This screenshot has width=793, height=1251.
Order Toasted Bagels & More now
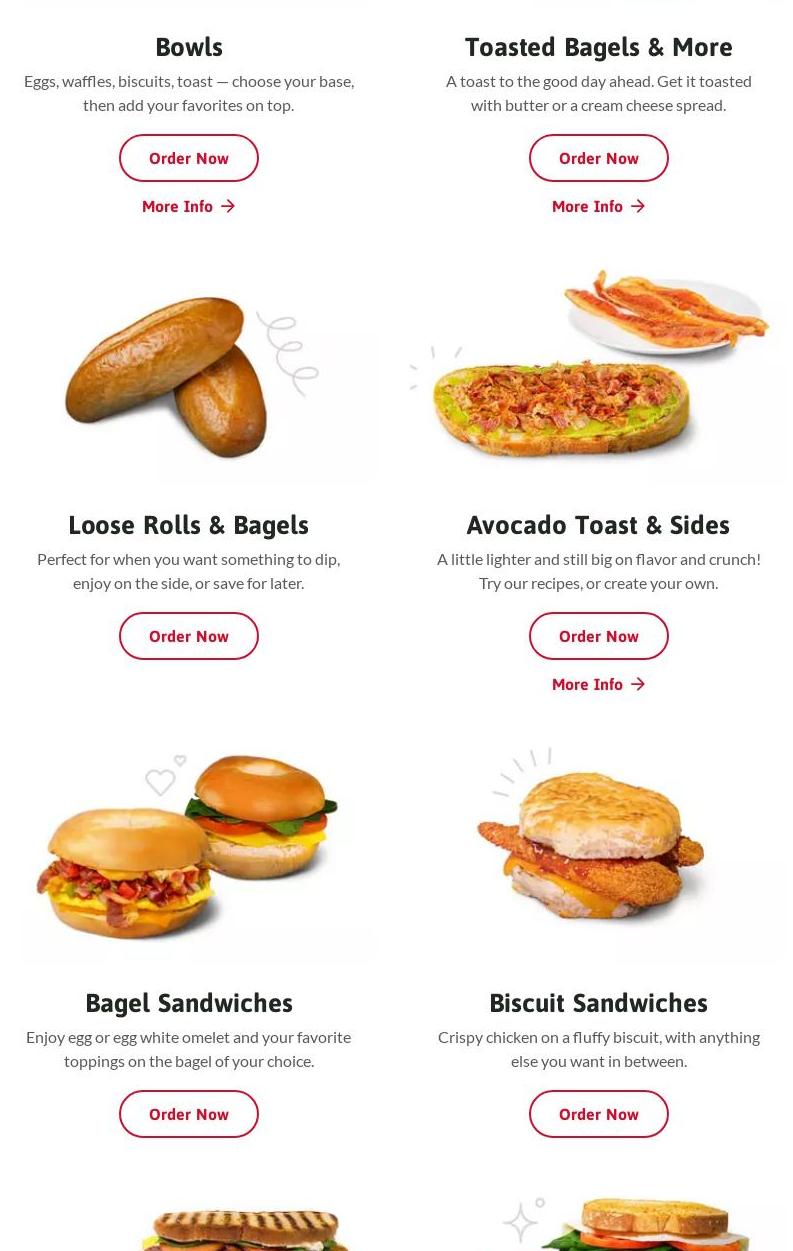(598, 158)
